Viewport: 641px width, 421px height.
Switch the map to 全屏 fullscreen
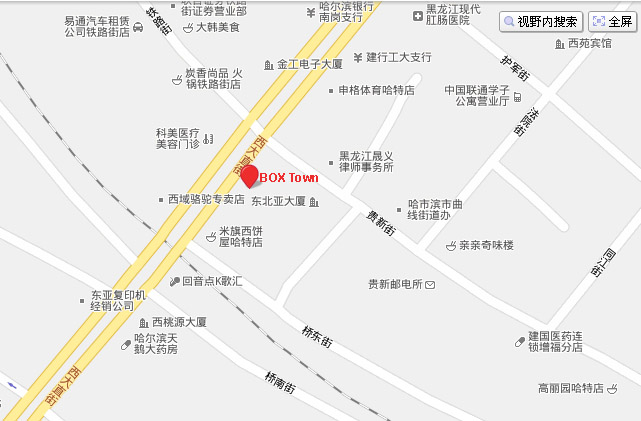(x=612, y=21)
